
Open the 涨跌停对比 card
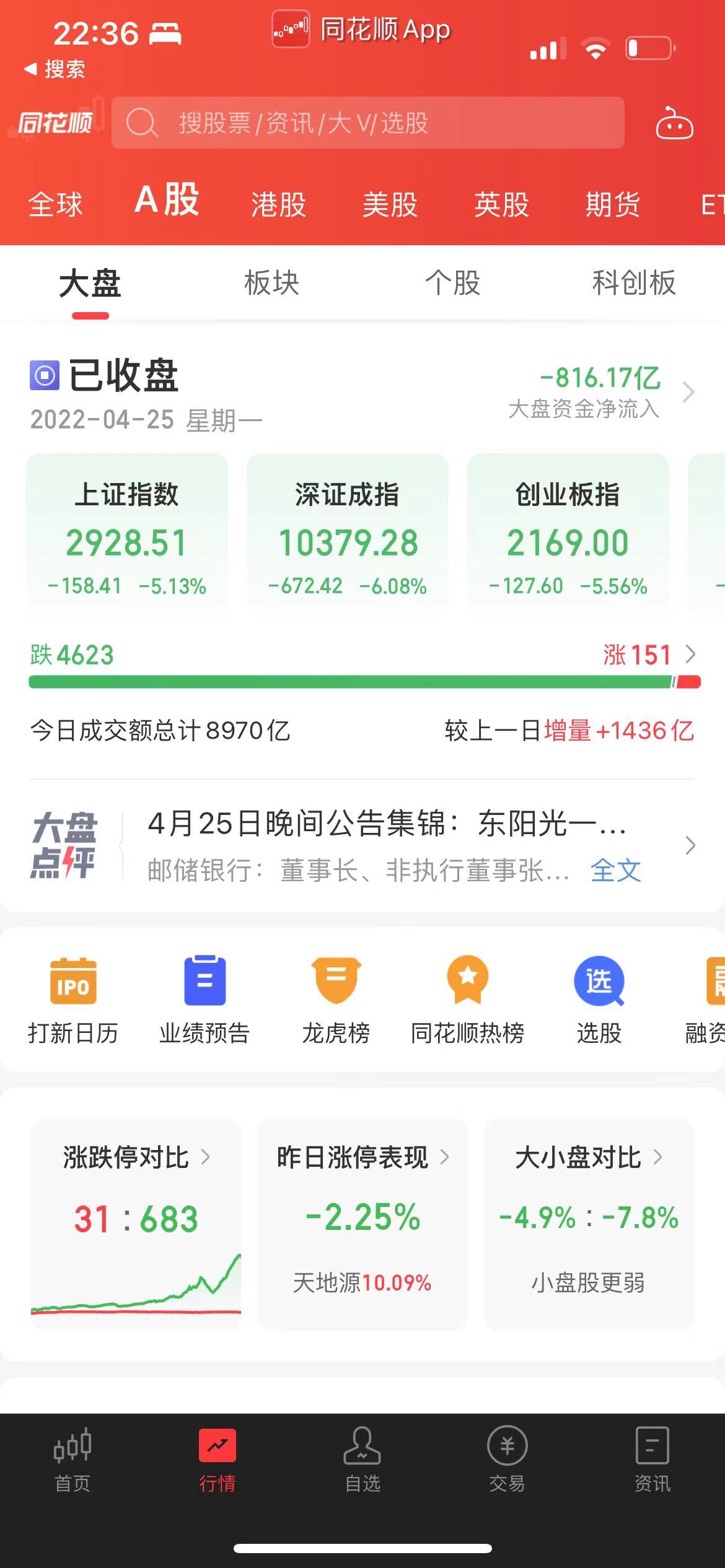[136, 1224]
